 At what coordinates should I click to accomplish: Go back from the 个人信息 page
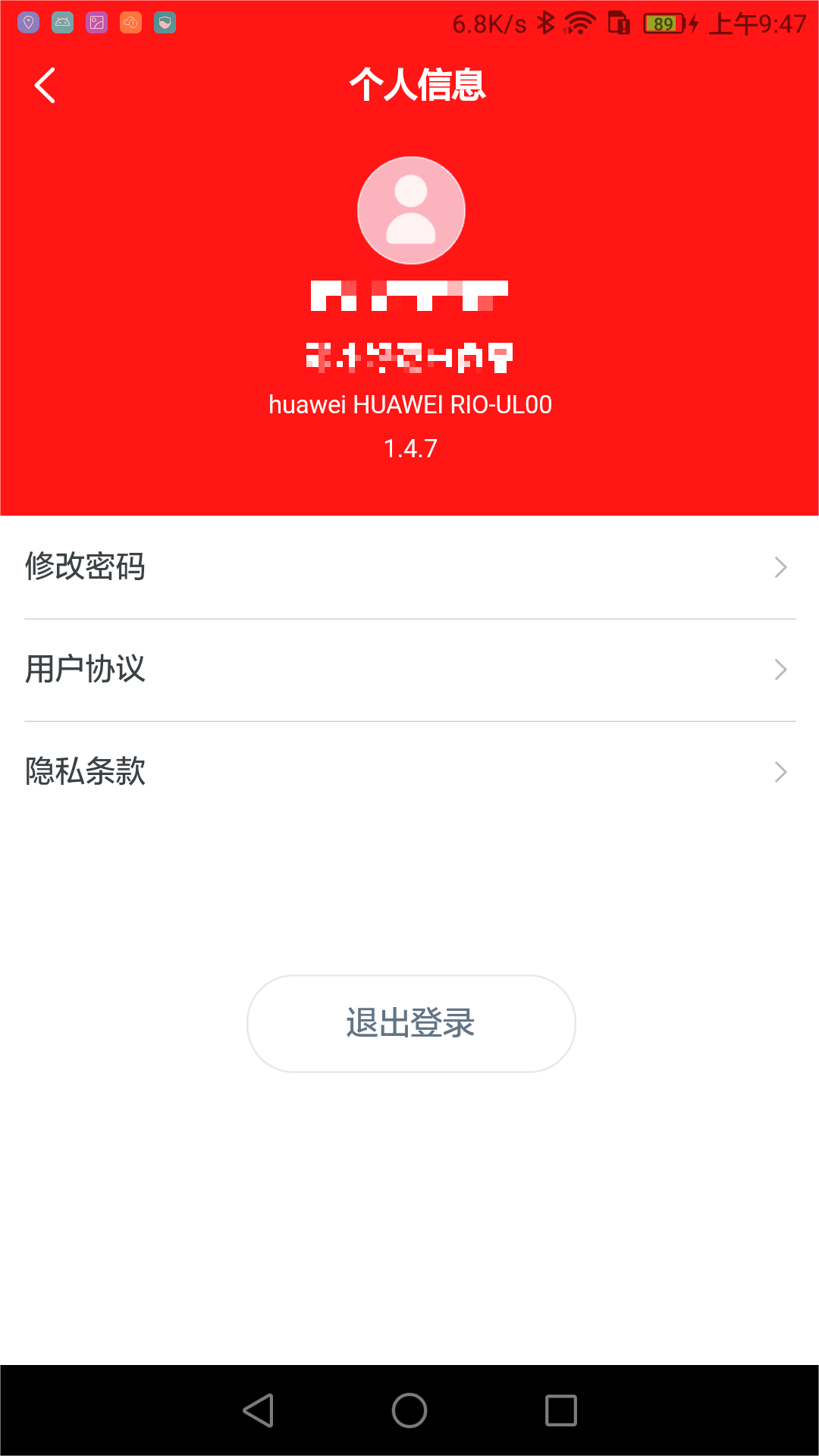tap(45, 85)
